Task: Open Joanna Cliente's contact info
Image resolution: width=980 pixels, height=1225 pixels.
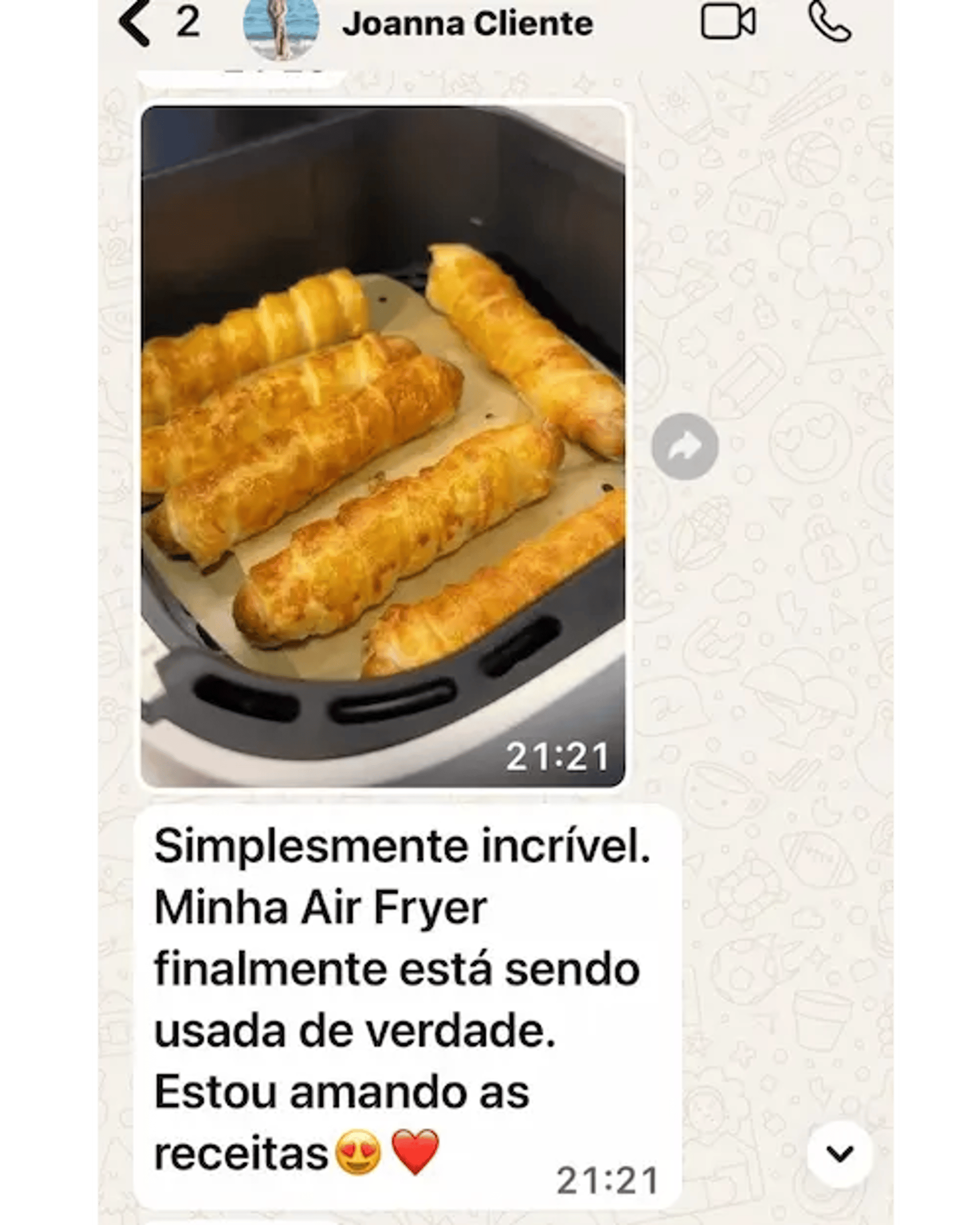Action: pos(467,25)
